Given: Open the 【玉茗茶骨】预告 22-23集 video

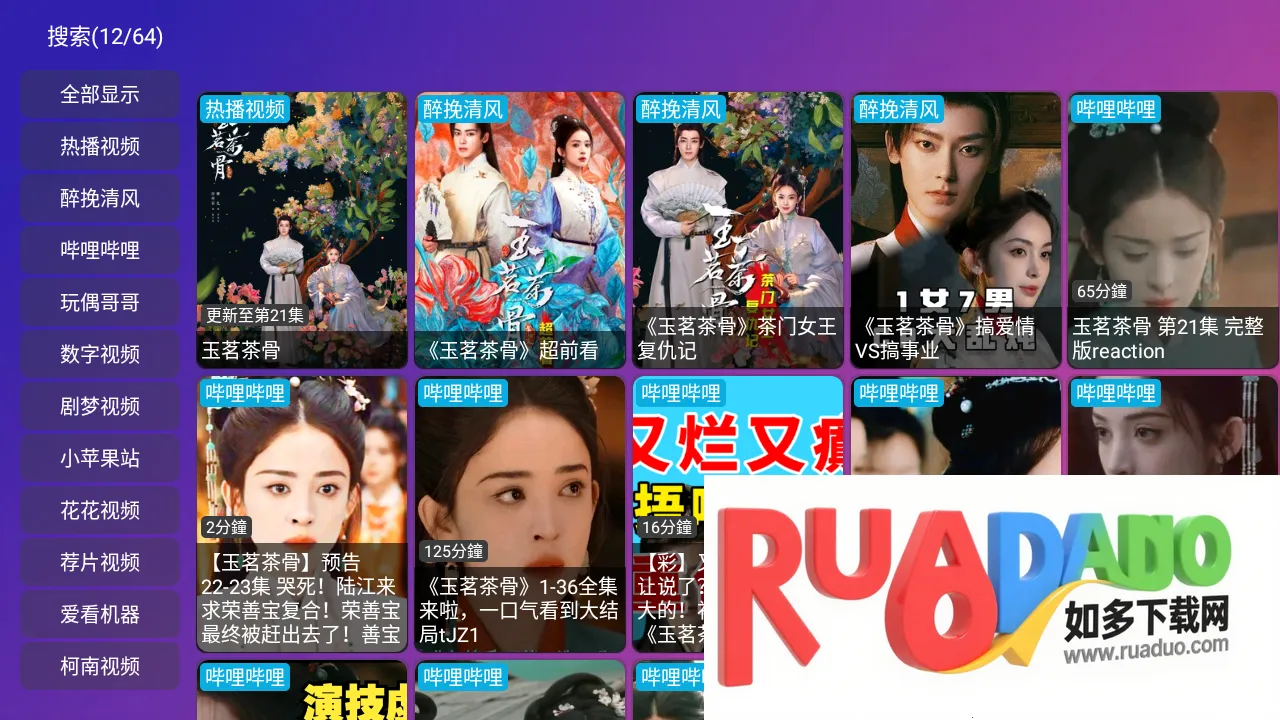Looking at the screenshot, I should [x=302, y=514].
